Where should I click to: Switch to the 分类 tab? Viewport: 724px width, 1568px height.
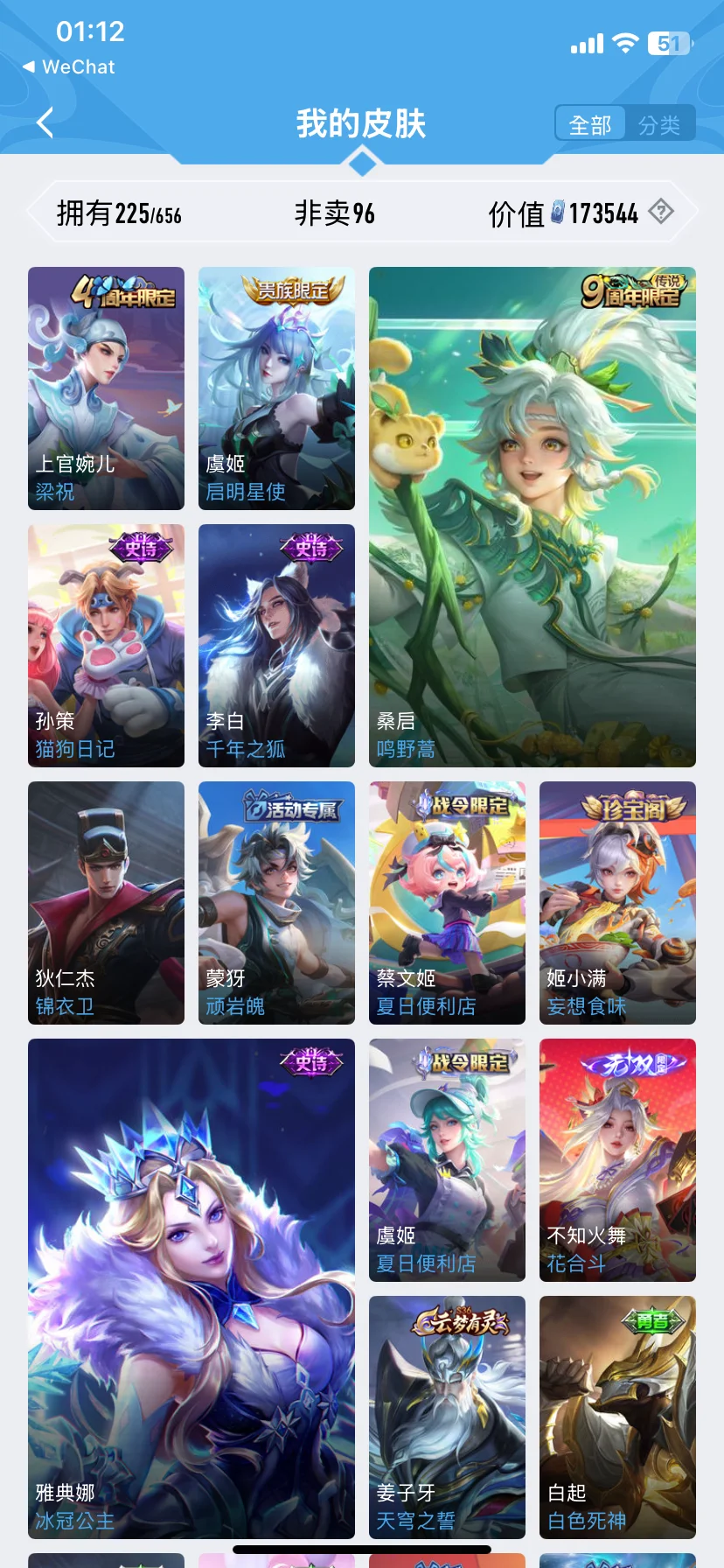[659, 125]
